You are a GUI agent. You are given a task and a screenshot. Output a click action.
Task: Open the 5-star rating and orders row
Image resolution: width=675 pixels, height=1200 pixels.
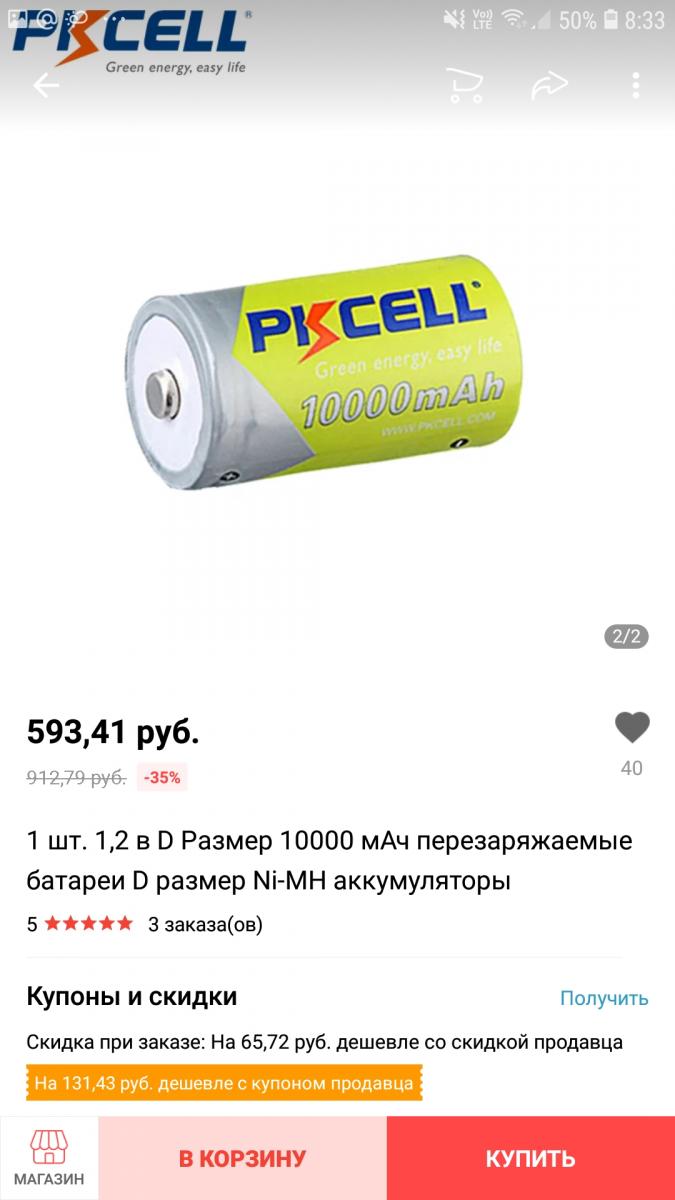pos(145,924)
